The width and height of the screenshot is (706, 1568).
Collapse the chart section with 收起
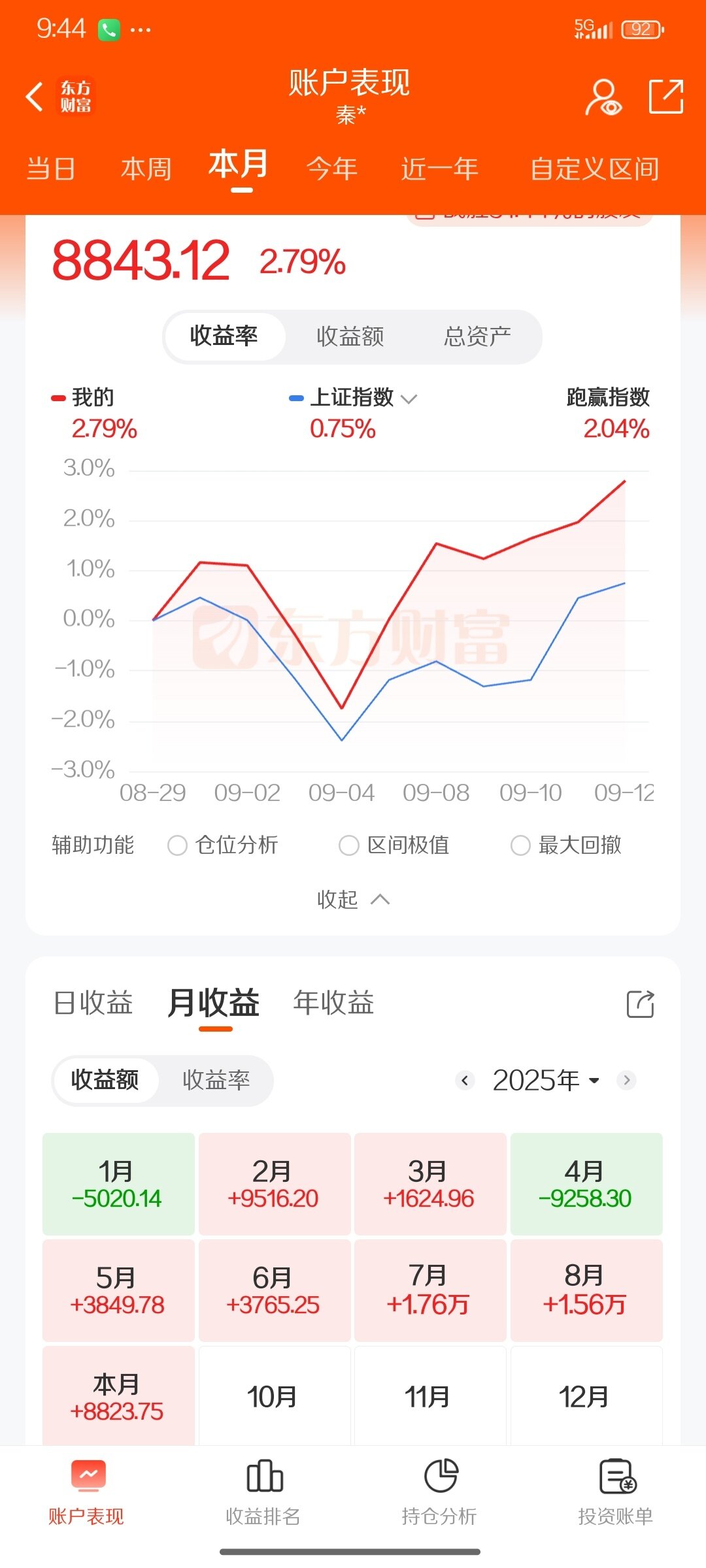[x=353, y=900]
